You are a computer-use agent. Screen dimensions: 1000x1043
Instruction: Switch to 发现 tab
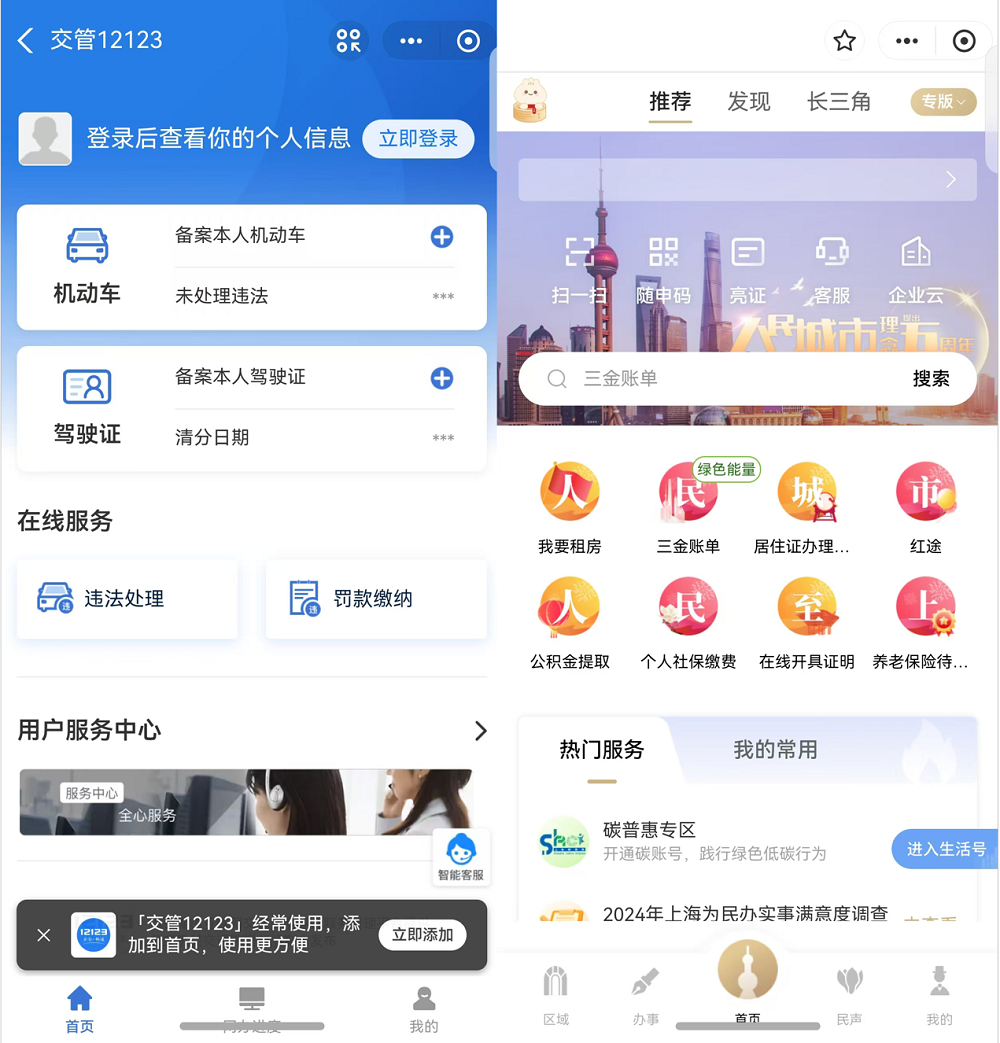click(x=748, y=101)
